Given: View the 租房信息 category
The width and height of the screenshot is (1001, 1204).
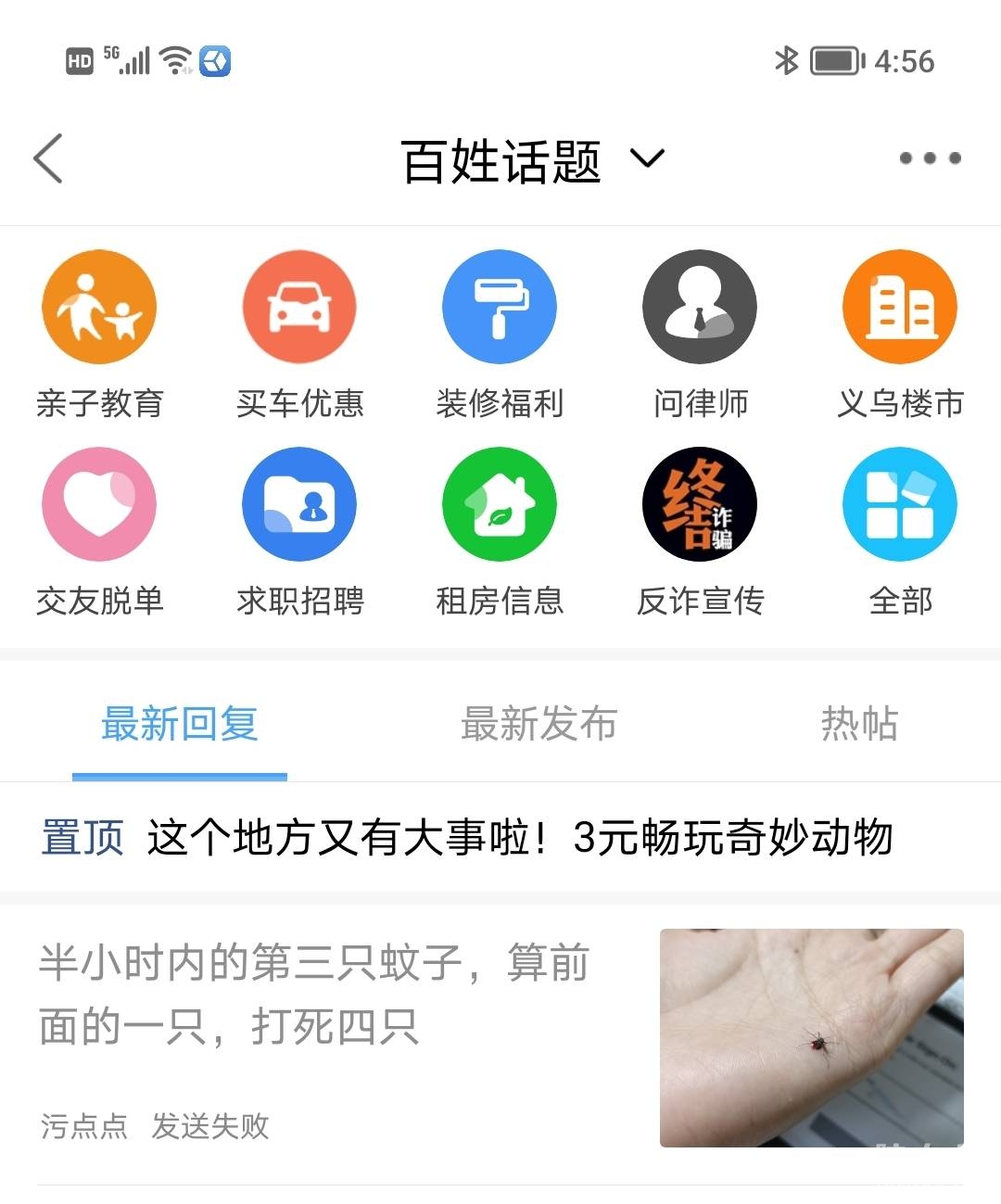Looking at the screenshot, I should click(500, 505).
